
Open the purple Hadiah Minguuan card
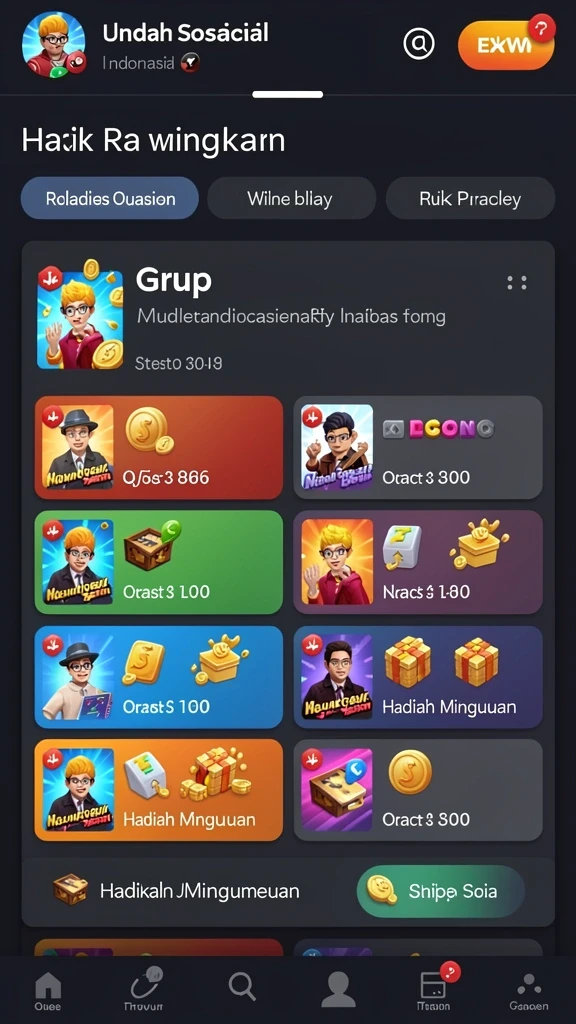[418, 677]
